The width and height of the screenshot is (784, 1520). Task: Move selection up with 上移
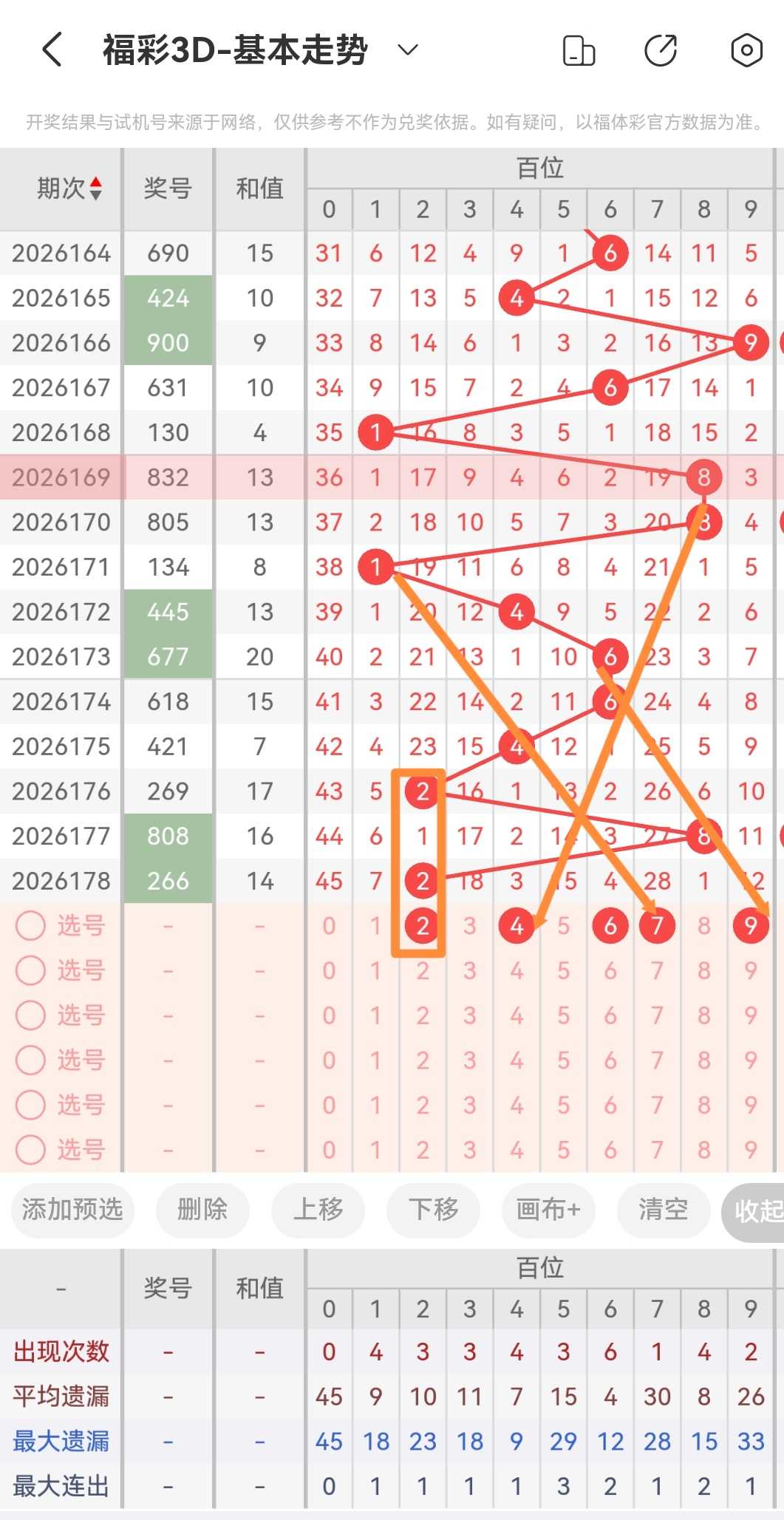pos(318,1210)
